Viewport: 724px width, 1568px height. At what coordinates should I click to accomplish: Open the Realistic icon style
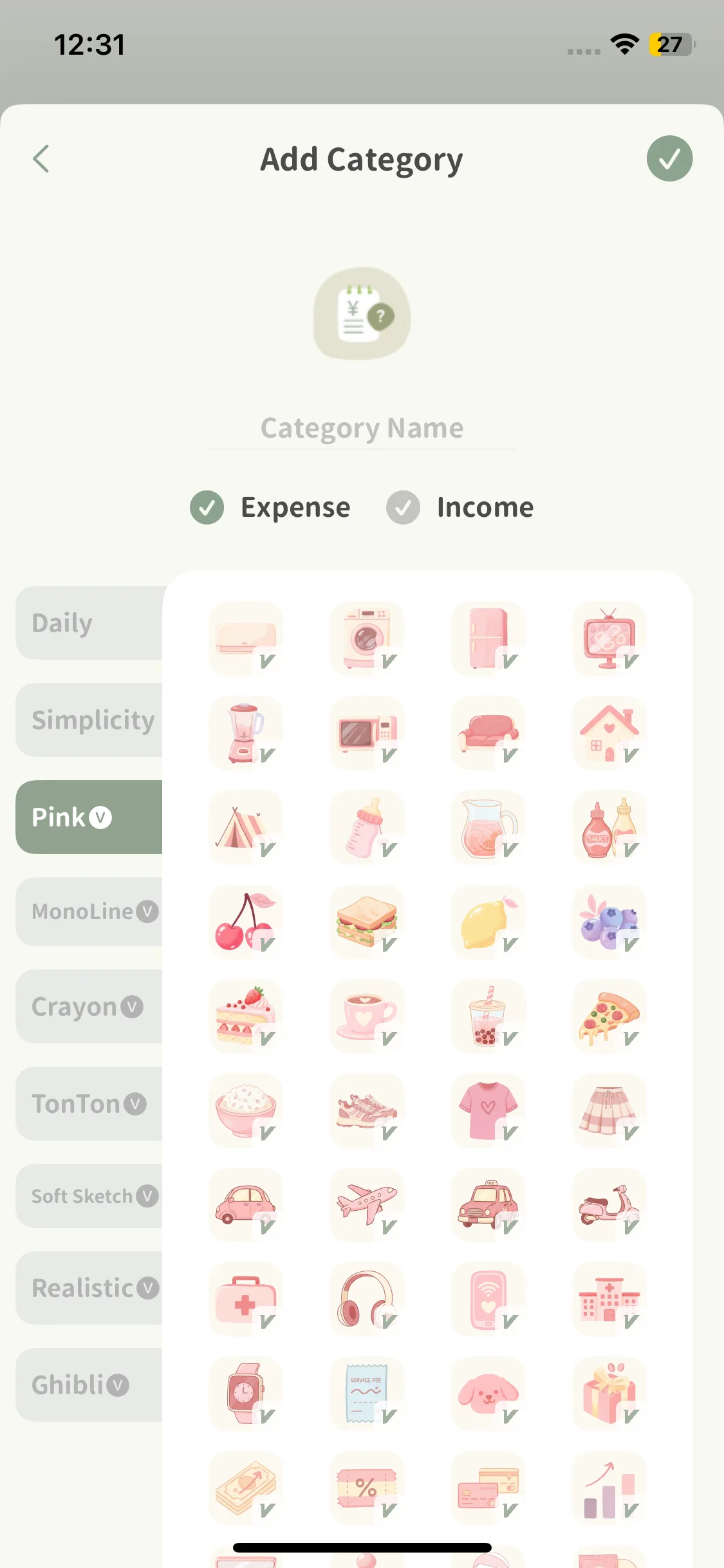(89, 1288)
